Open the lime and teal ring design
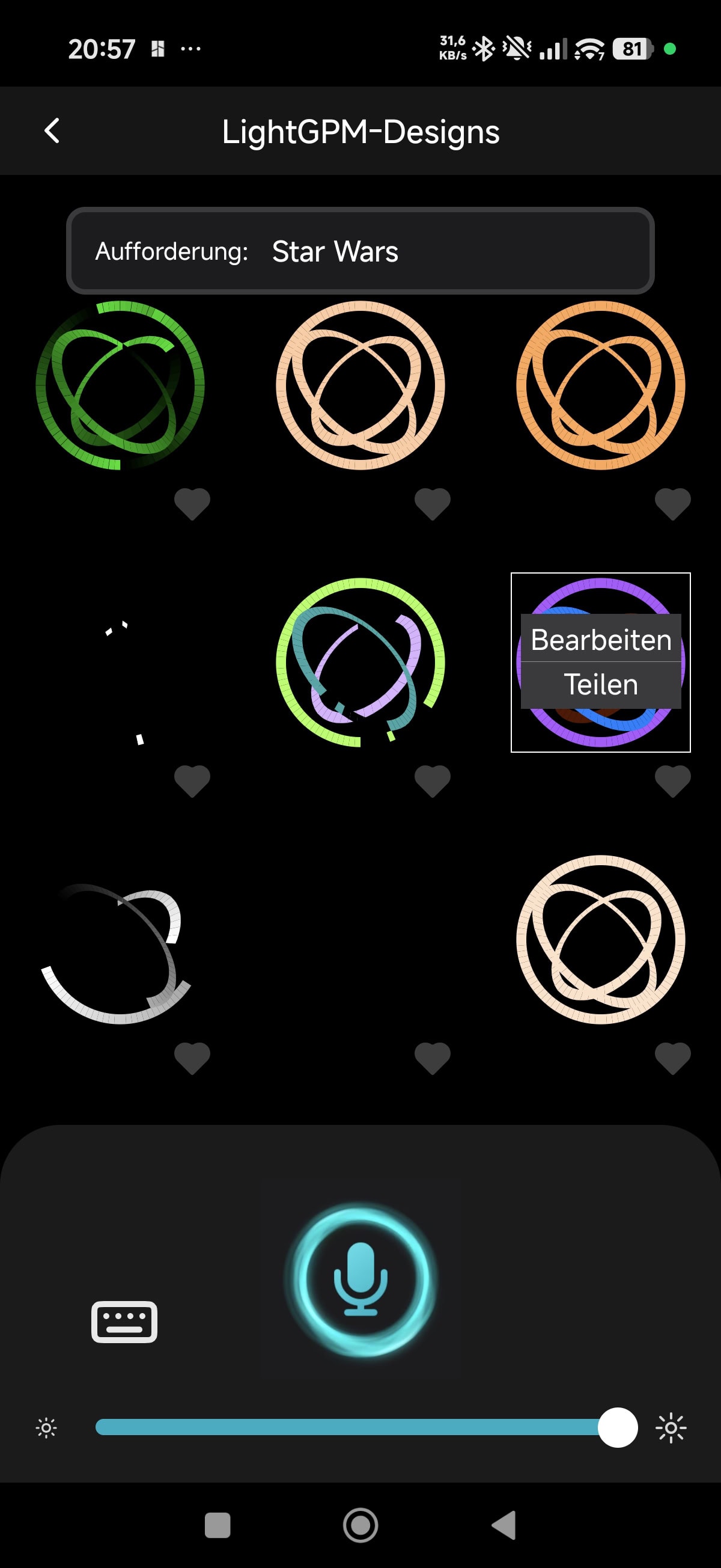 pyautogui.click(x=360, y=663)
